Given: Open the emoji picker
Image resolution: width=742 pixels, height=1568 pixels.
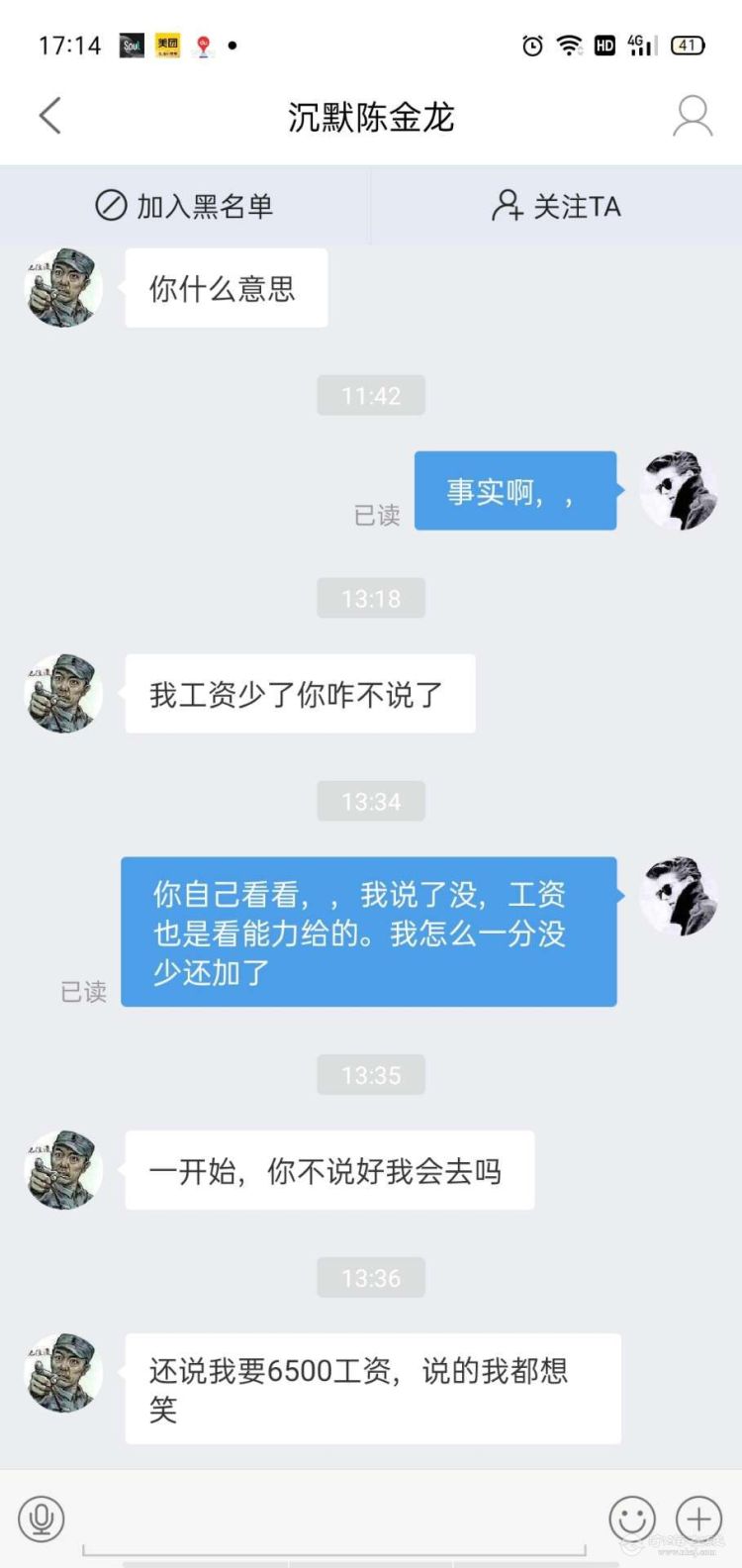Looking at the screenshot, I should [631, 1518].
